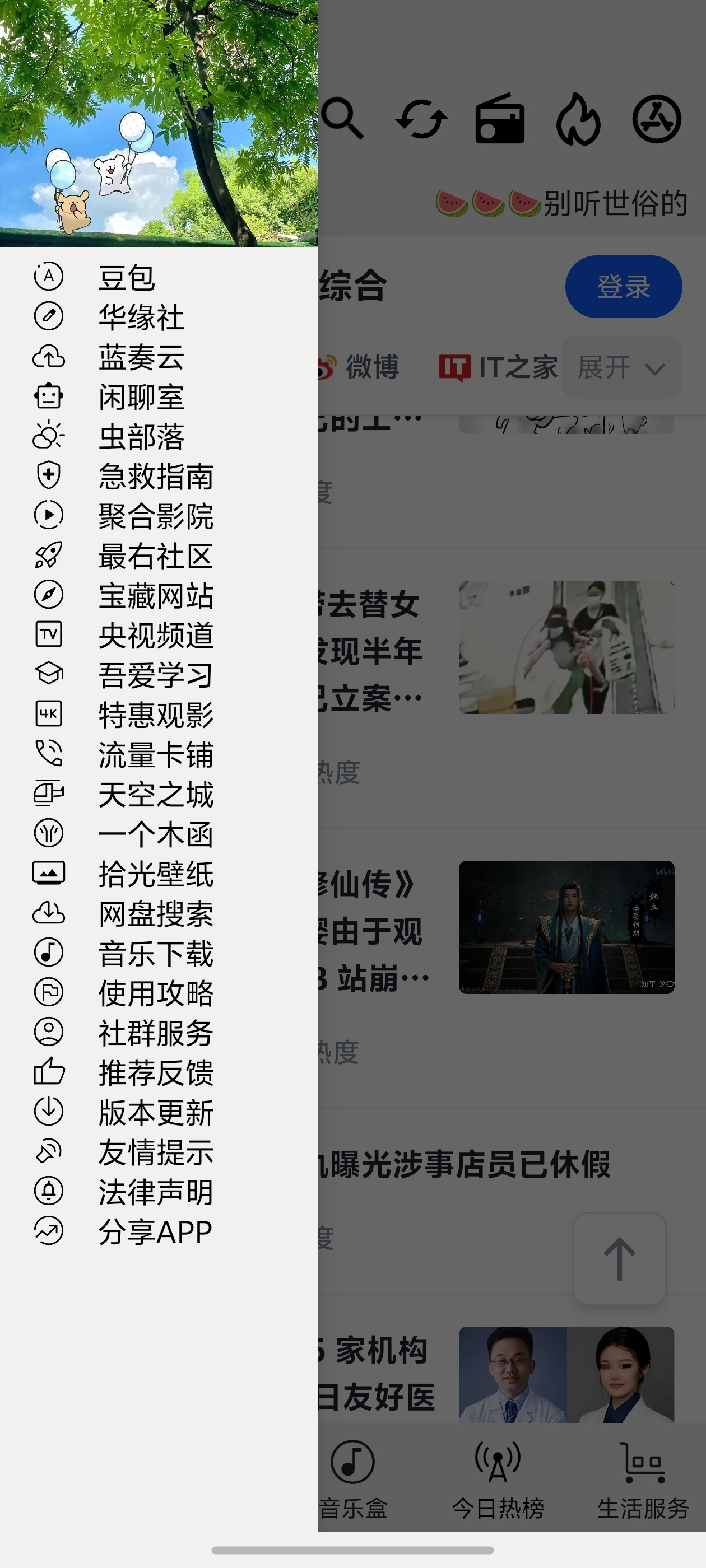This screenshot has width=706, height=1568.
Task: Go to 网盘搜索
Action: (155, 913)
